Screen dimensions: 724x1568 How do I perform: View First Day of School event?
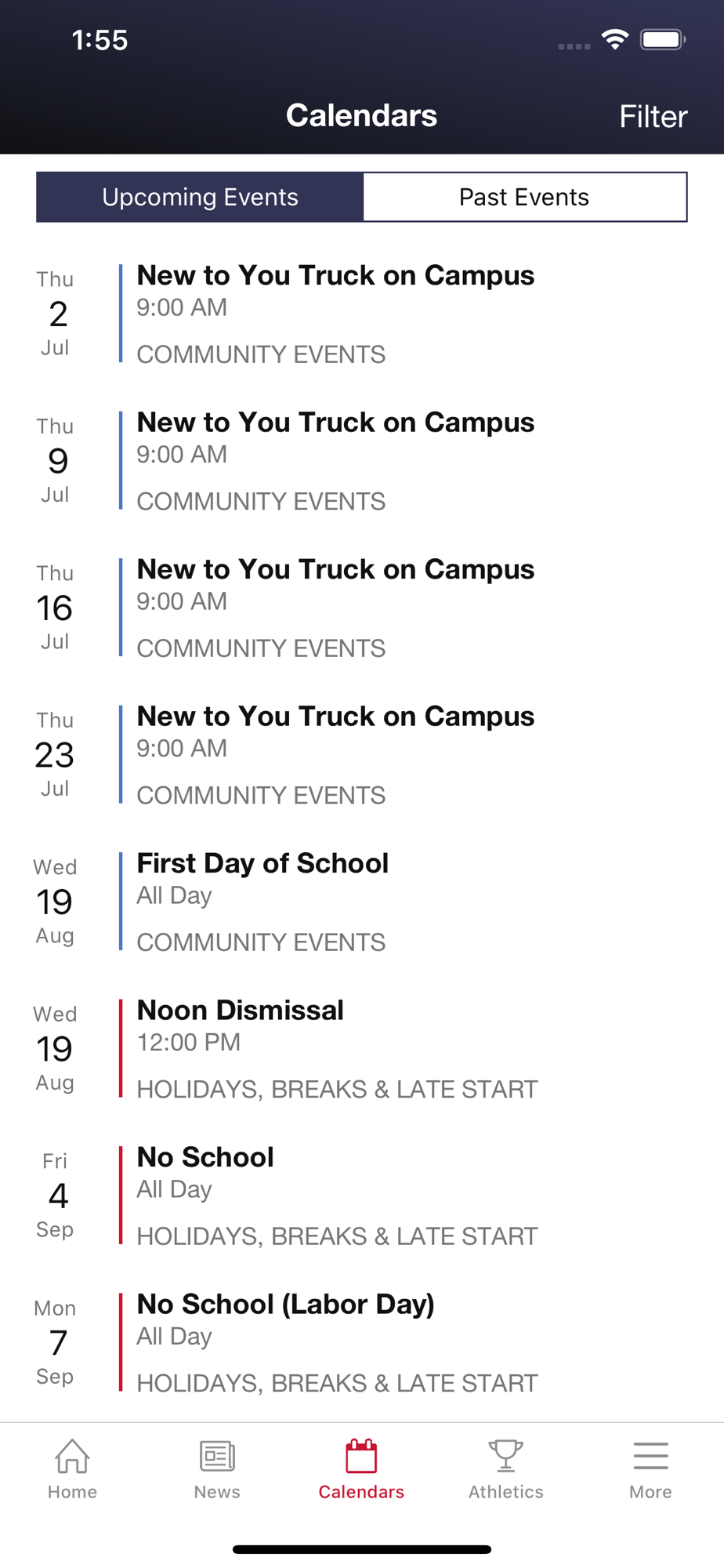(362, 902)
